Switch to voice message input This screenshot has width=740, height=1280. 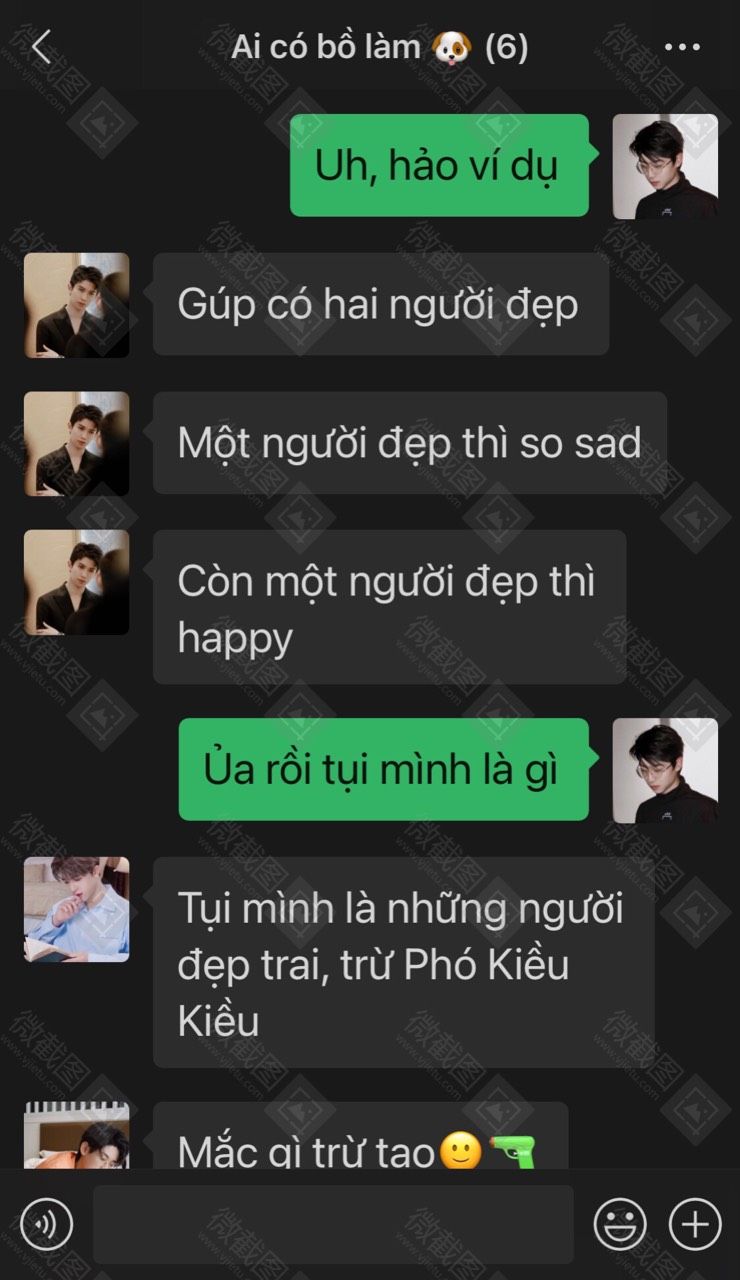click(x=46, y=1223)
